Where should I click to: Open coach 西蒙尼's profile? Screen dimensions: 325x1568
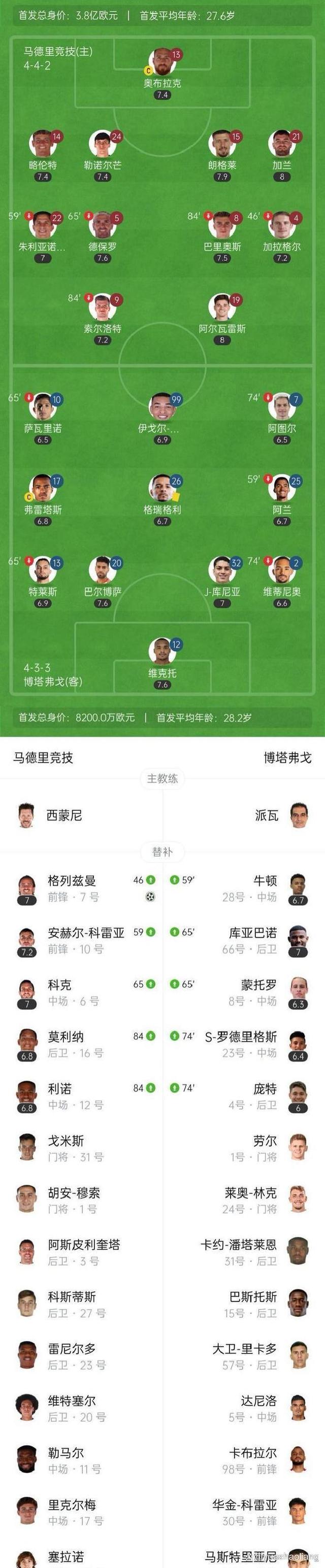64,815
